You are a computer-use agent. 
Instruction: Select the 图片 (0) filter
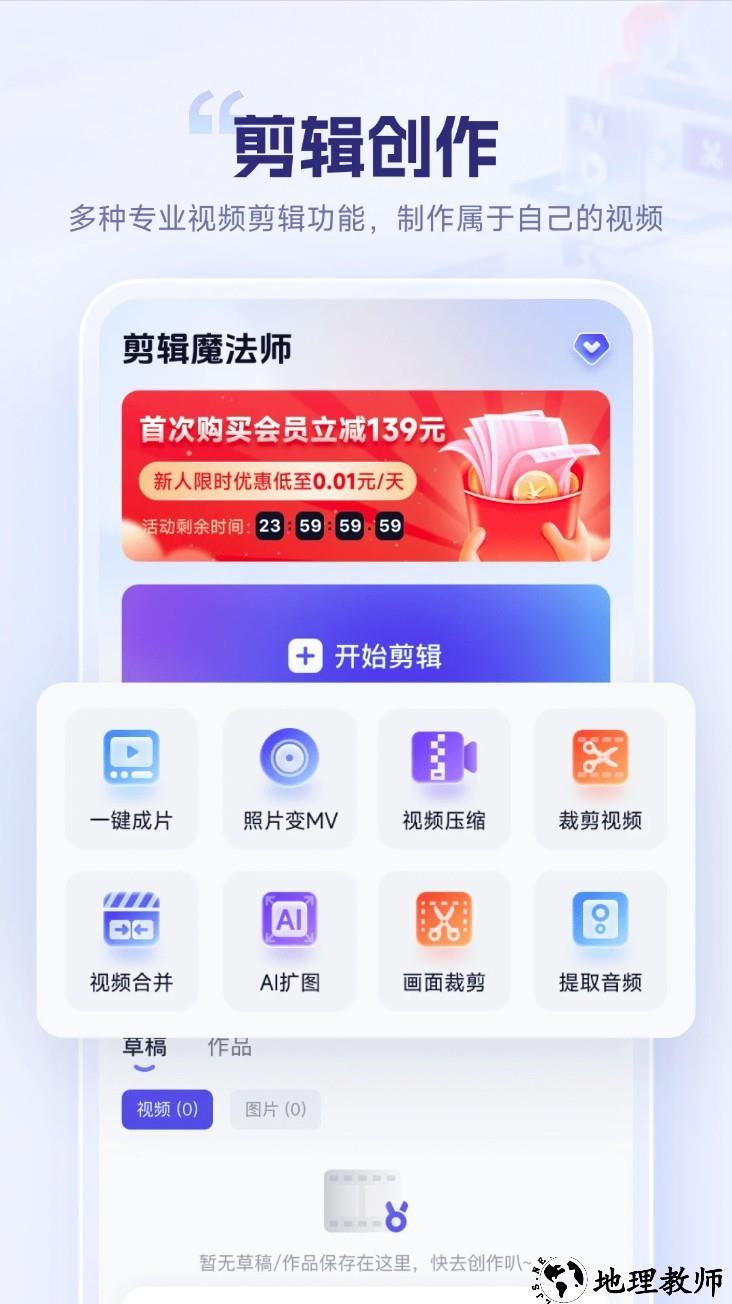(275, 1110)
